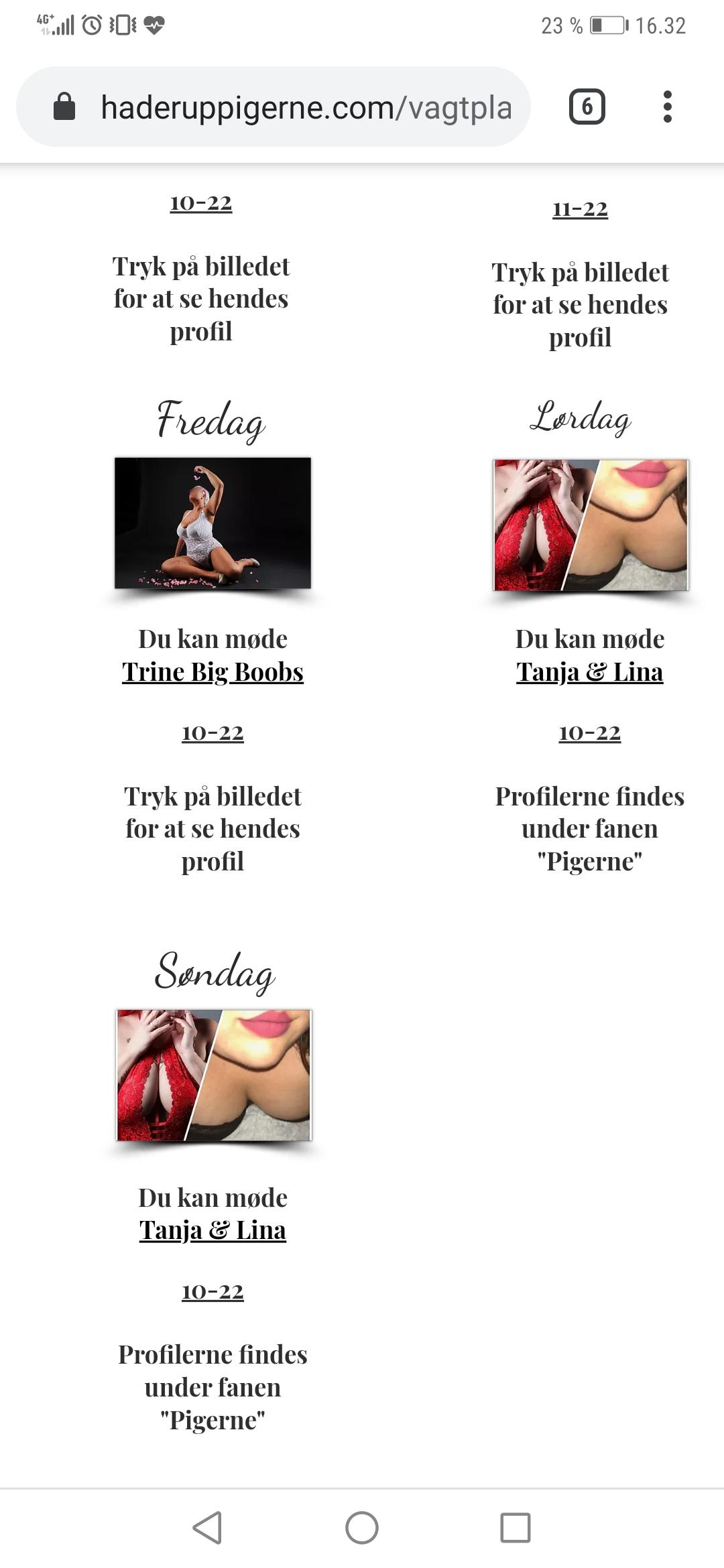724x1568 pixels.
Task: Follow the Tanja & Lina link under Søndag
Action: [213, 1230]
